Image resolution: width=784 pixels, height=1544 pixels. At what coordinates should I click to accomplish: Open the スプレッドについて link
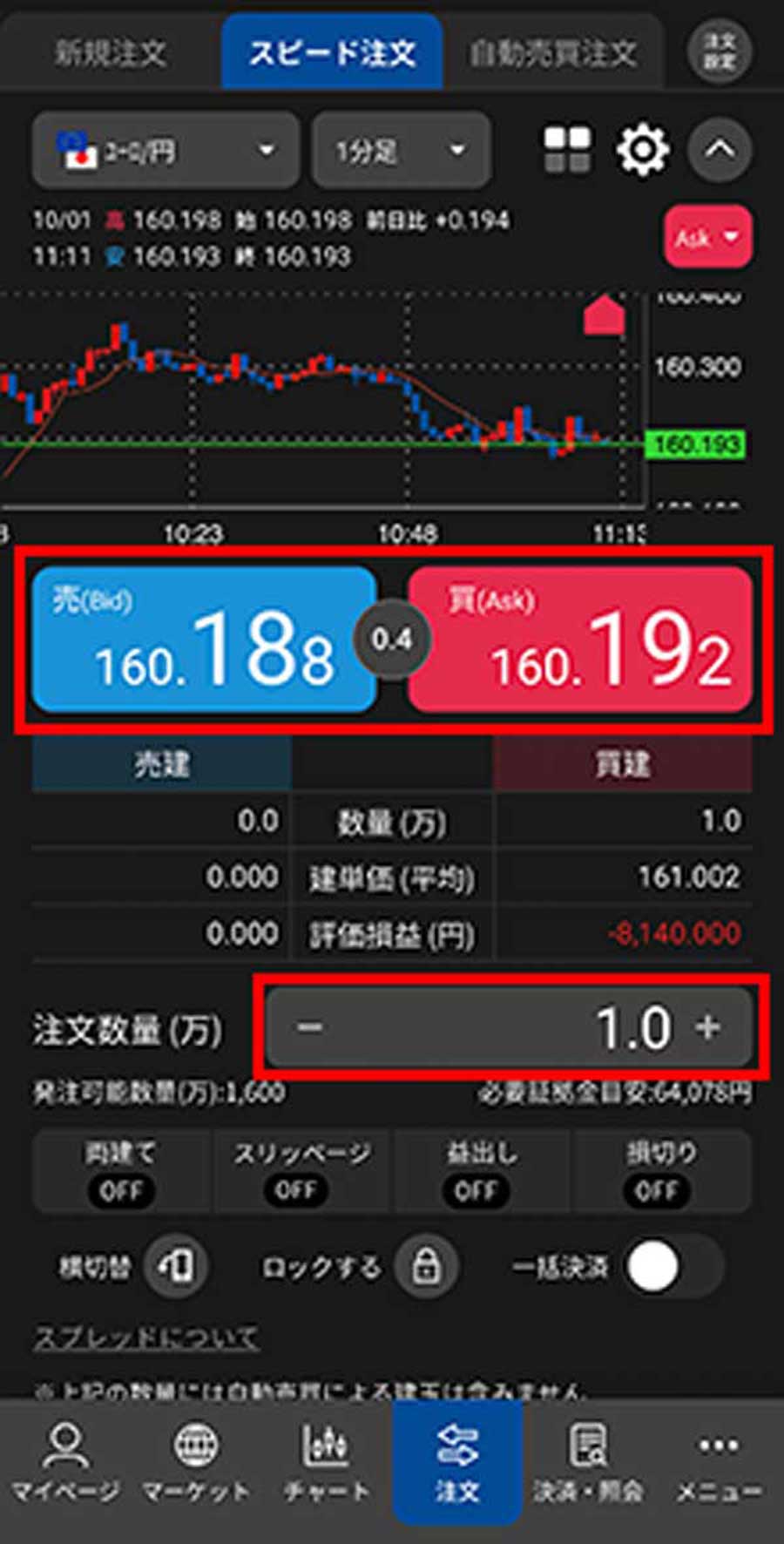point(145,1337)
